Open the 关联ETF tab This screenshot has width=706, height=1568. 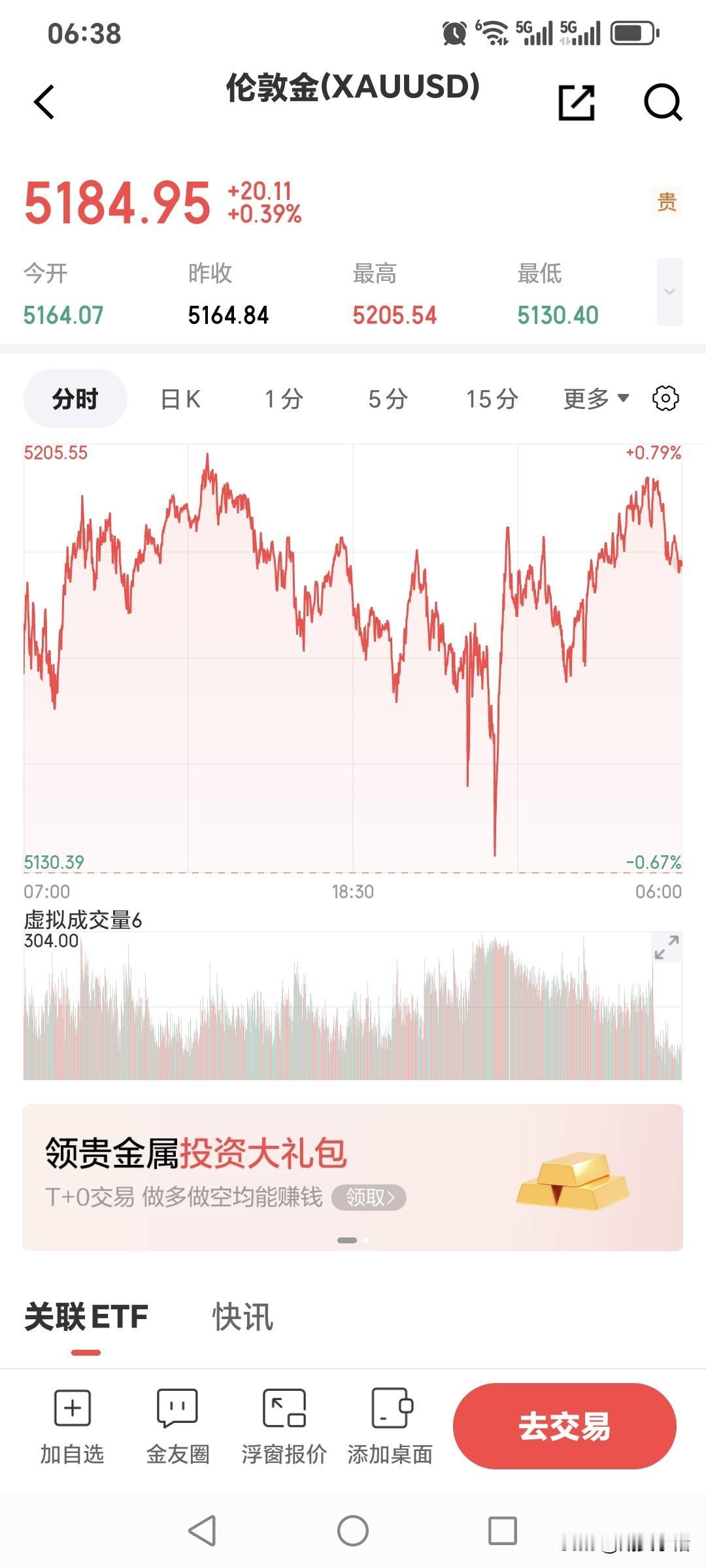tap(86, 1315)
